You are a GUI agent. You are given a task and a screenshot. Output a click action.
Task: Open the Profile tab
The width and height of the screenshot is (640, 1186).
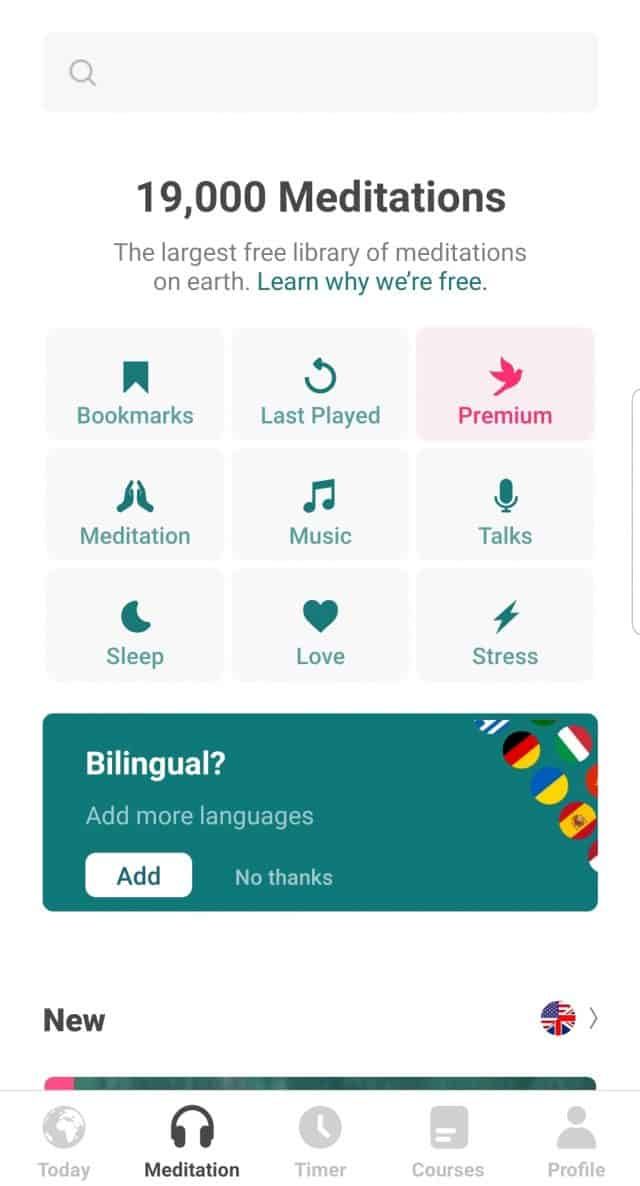[576, 1141]
